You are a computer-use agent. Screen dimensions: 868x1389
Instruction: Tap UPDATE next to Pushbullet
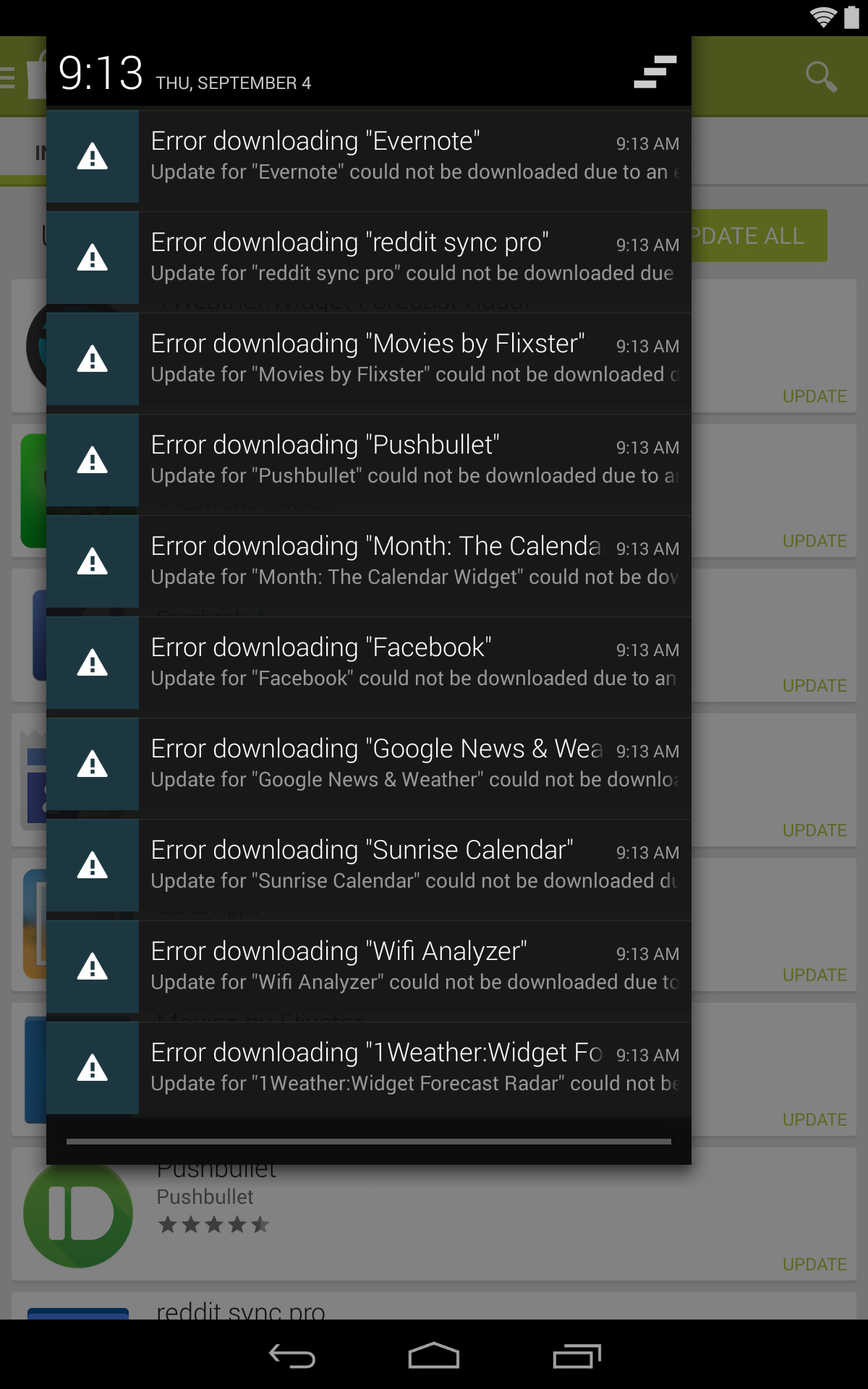pyautogui.click(x=816, y=1264)
